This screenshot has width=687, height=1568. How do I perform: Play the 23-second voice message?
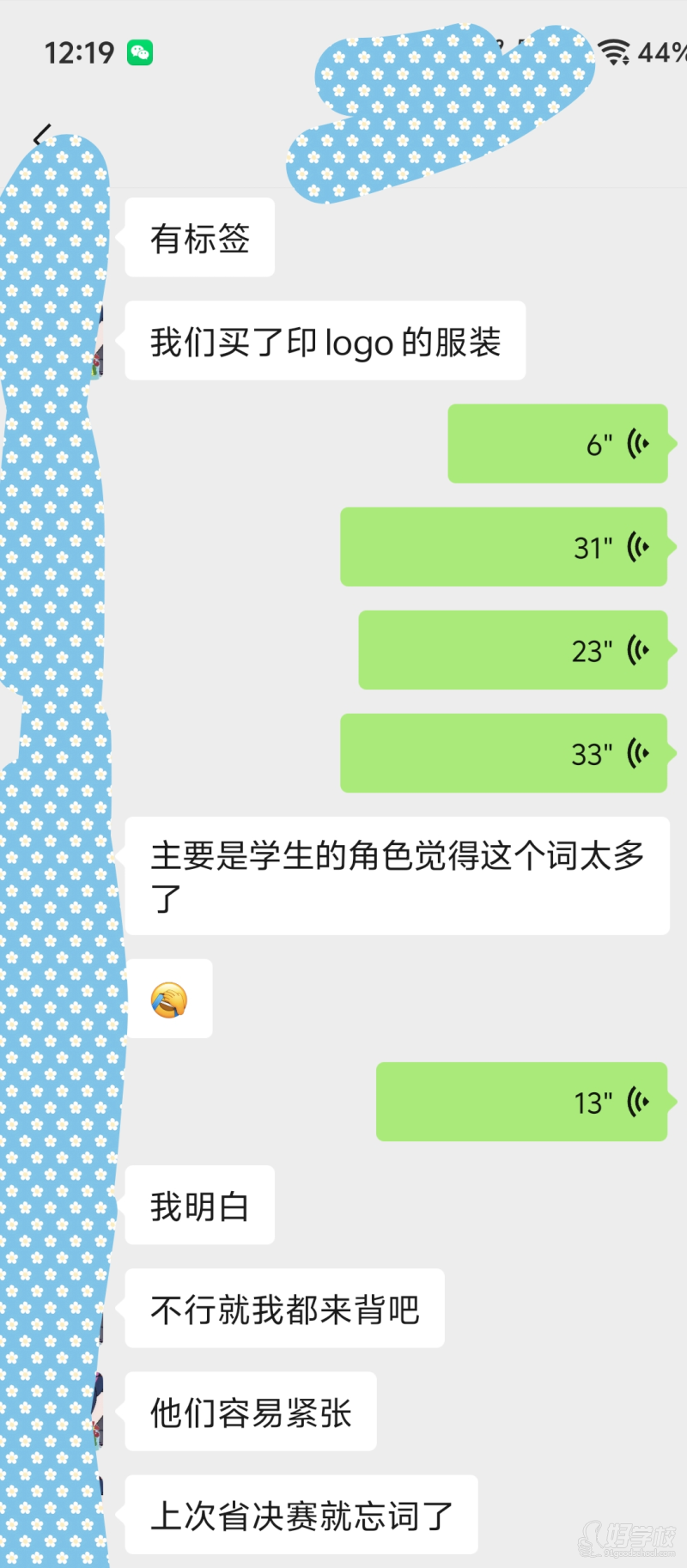(513, 650)
